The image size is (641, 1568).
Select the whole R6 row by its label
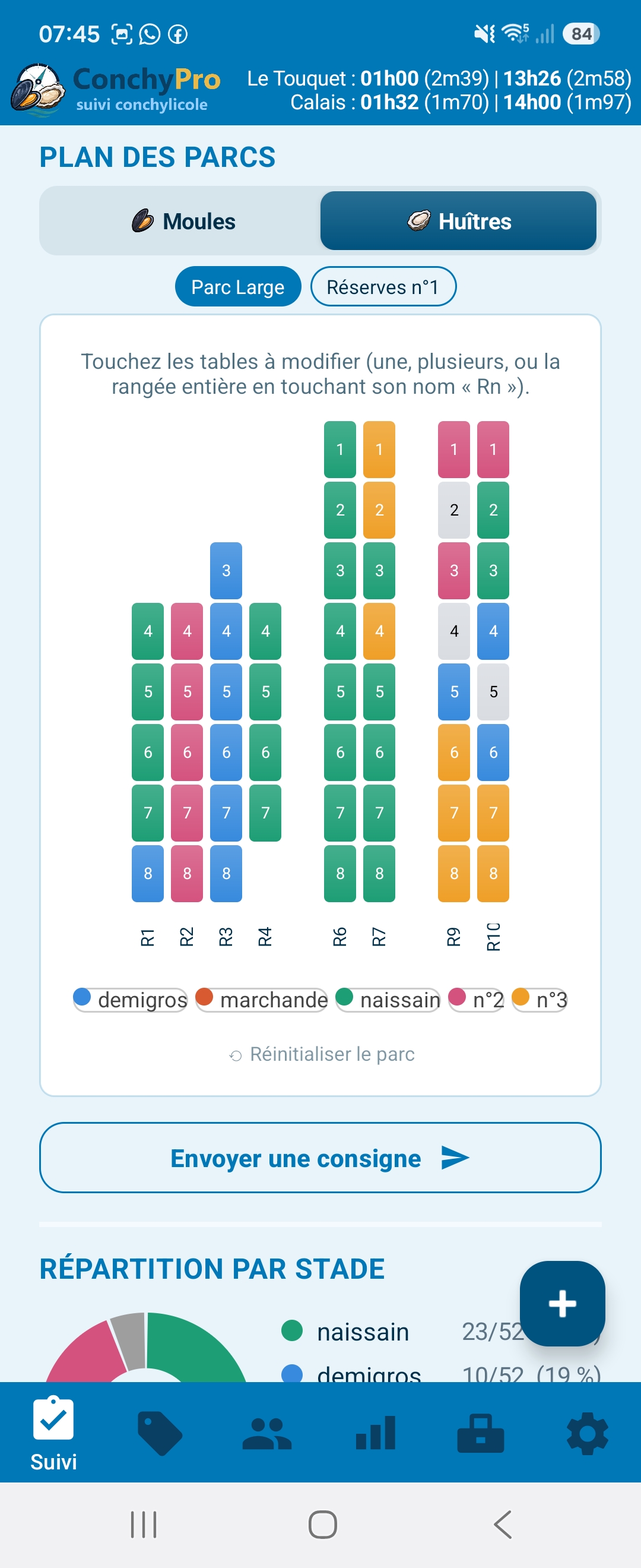point(339,937)
